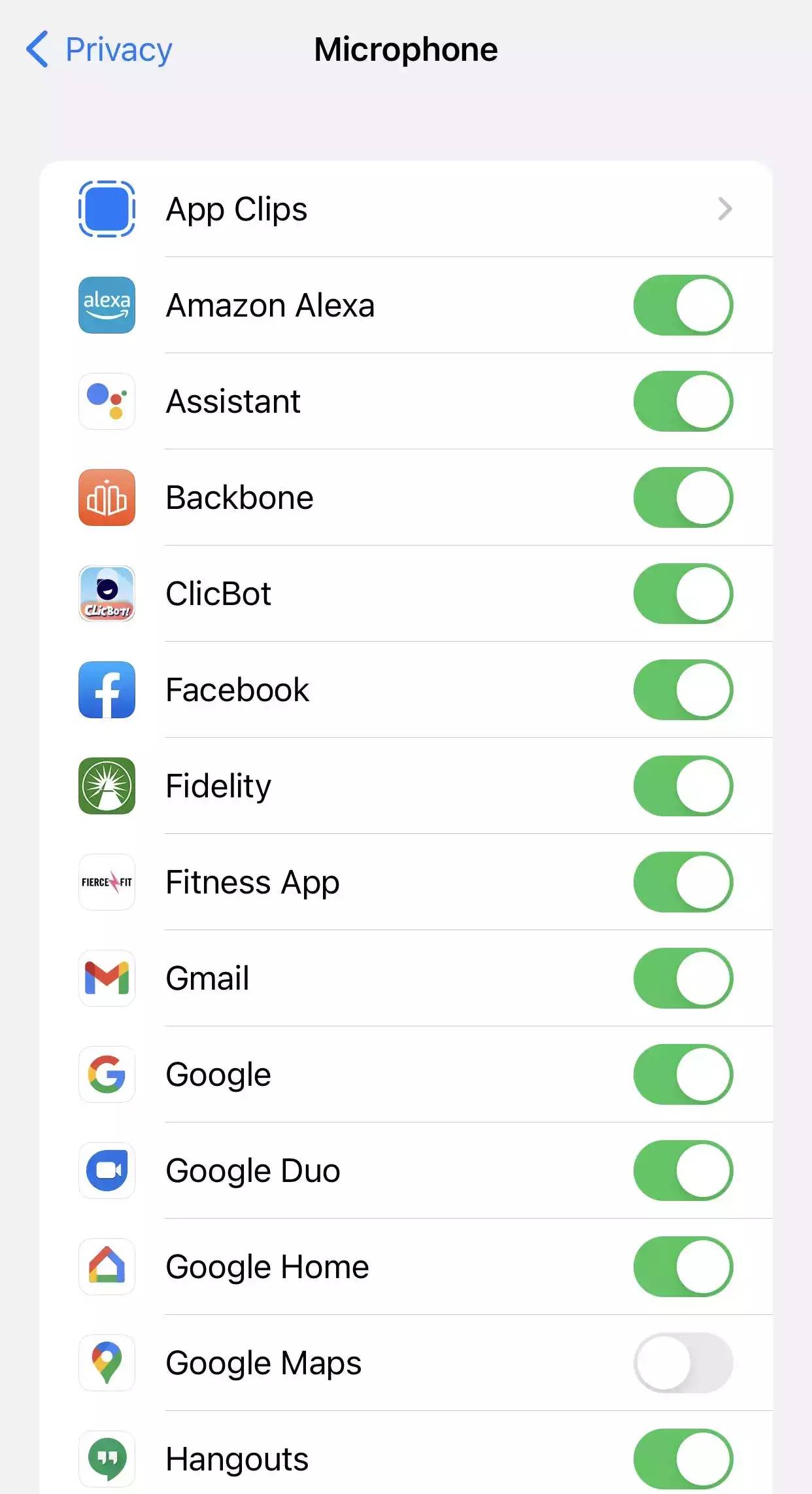Go back to Privacy settings
This screenshot has width=812, height=1494.
pos(99,50)
